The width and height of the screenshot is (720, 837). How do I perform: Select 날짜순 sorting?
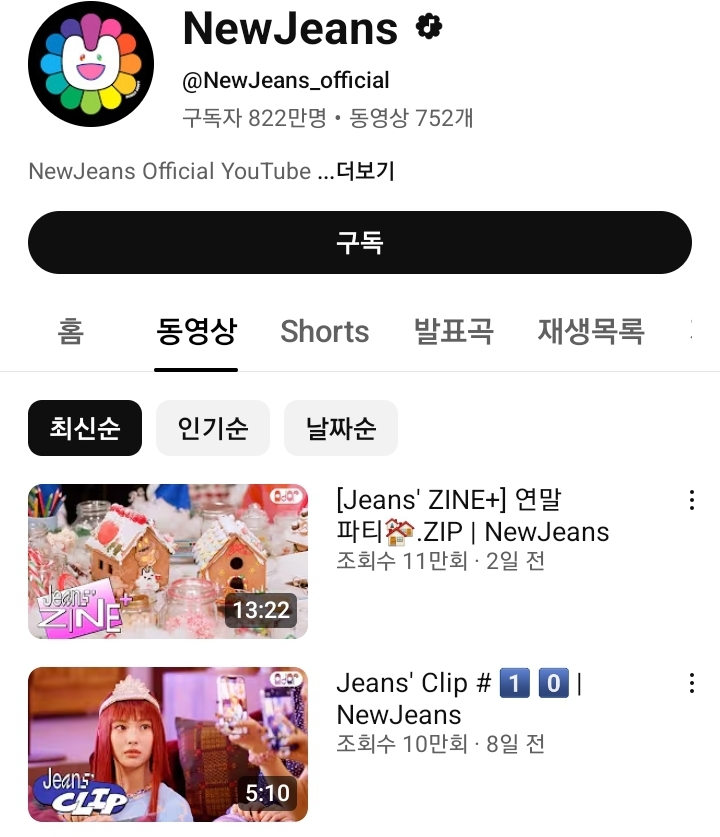pyautogui.click(x=341, y=427)
